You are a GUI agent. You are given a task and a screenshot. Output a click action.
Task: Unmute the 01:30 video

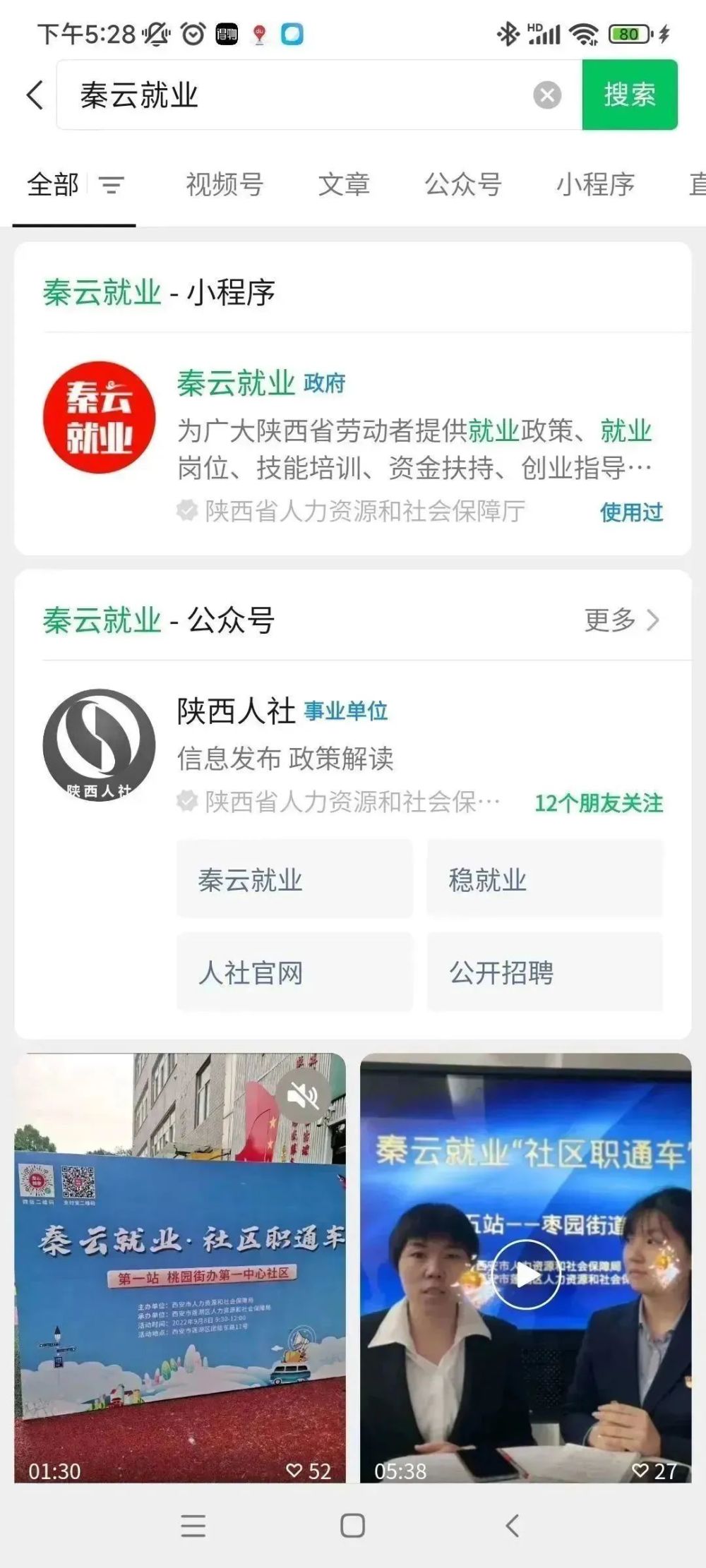(x=303, y=1096)
